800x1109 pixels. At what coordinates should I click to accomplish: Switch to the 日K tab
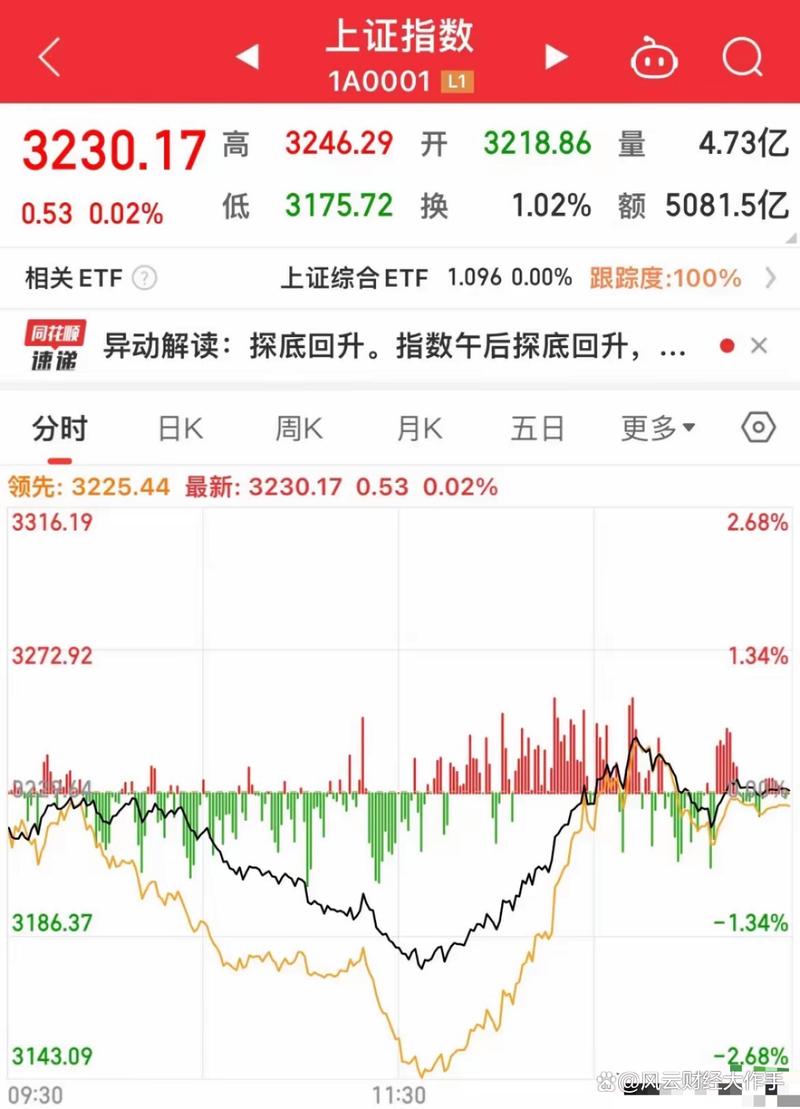[177, 427]
